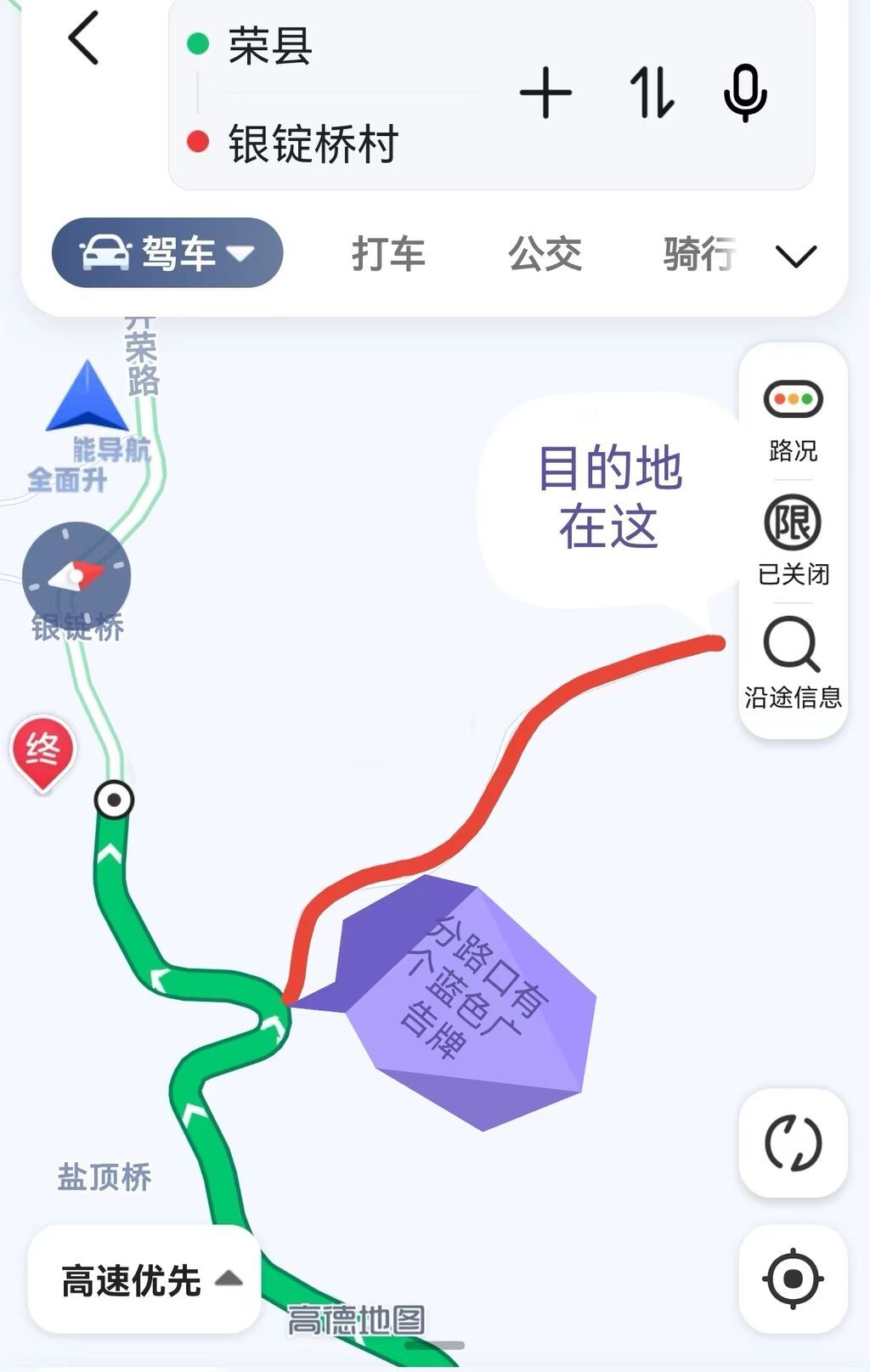The width and height of the screenshot is (870, 1372).
Task: Start voice input with the microphone
Action: click(745, 93)
